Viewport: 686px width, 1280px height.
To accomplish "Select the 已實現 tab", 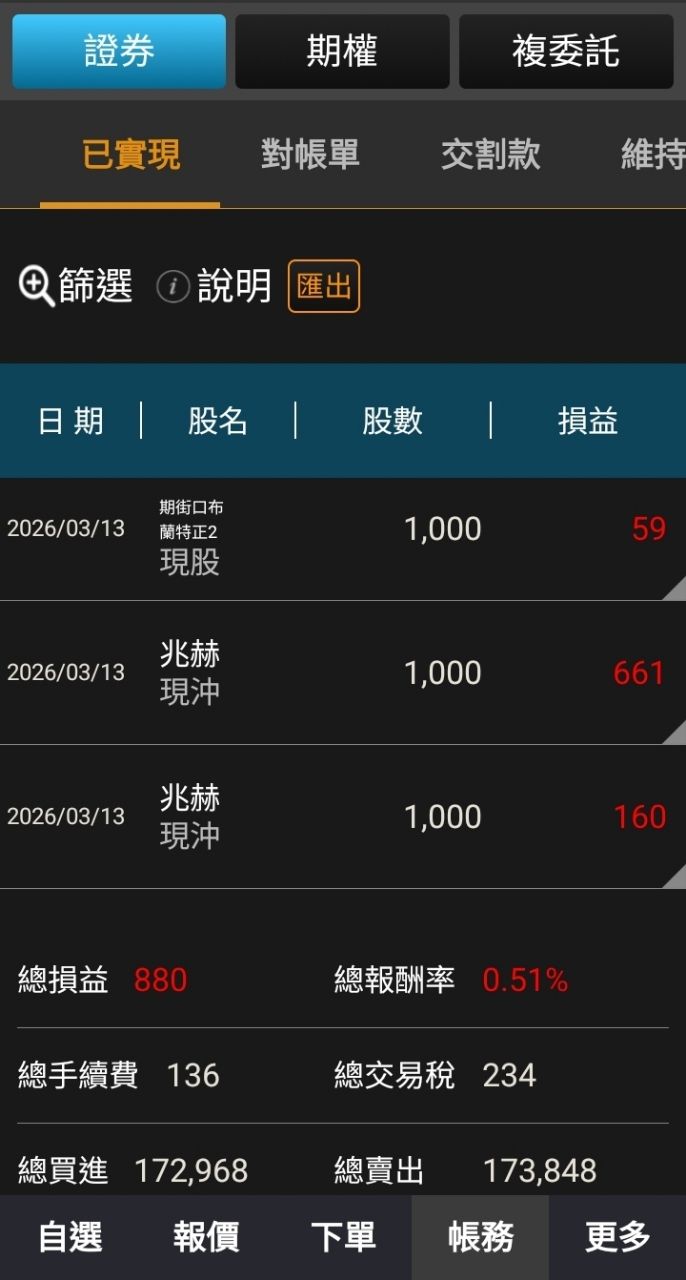I will (130, 155).
